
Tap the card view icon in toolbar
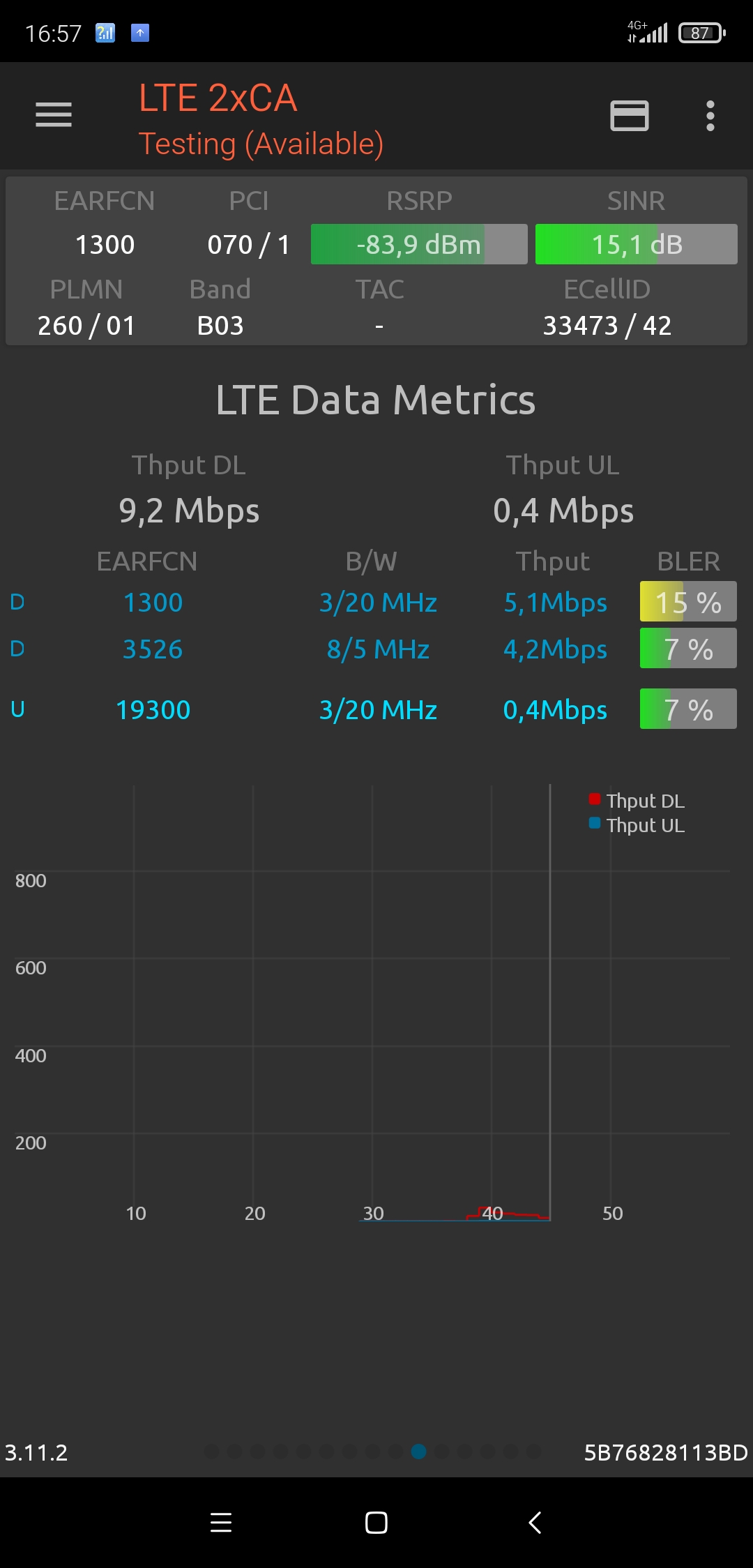tap(629, 116)
